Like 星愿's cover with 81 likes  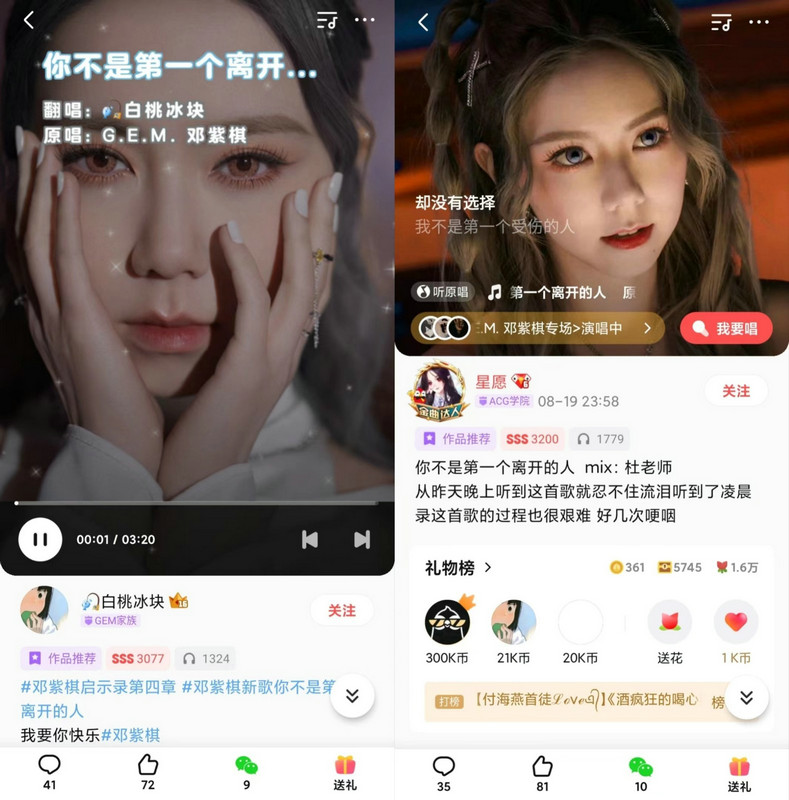(x=542, y=772)
